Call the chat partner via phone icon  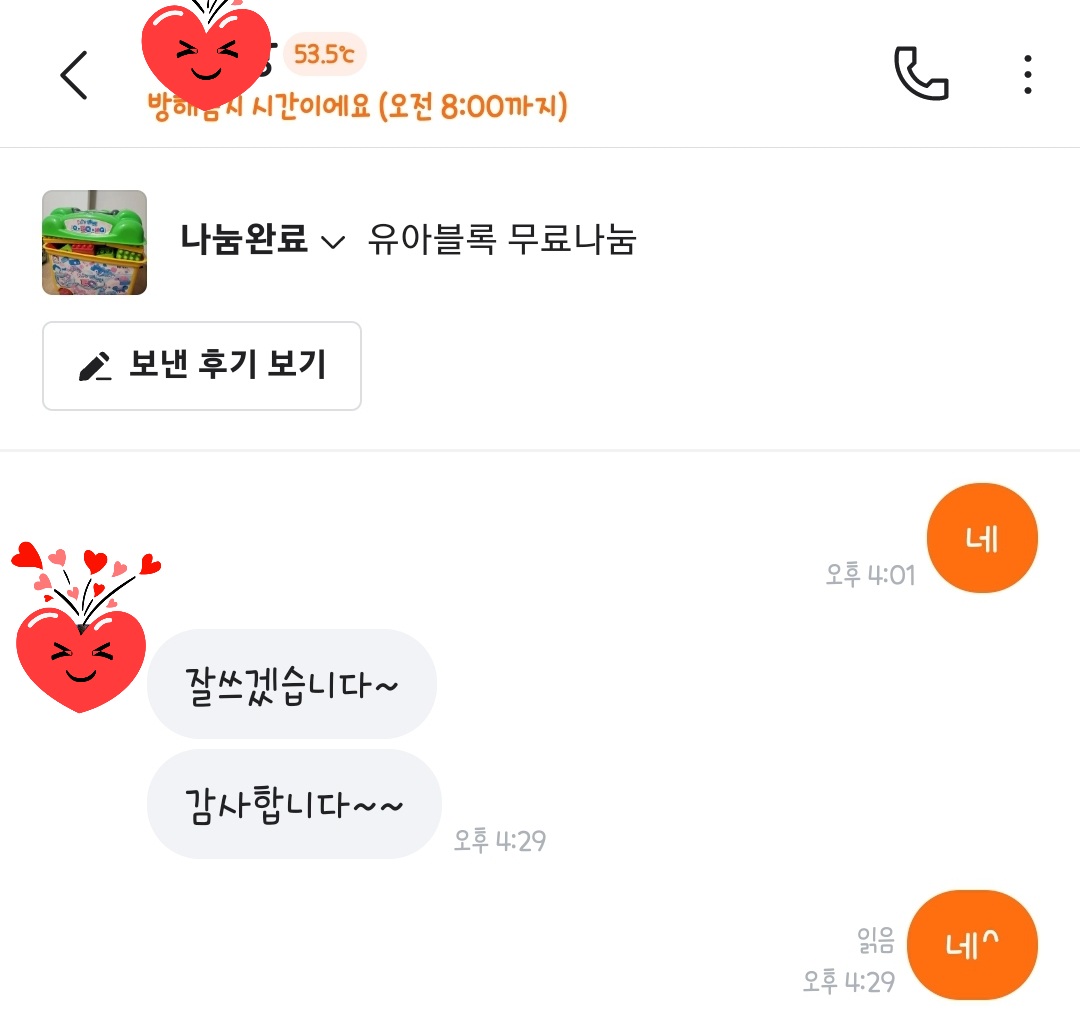(x=920, y=75)
